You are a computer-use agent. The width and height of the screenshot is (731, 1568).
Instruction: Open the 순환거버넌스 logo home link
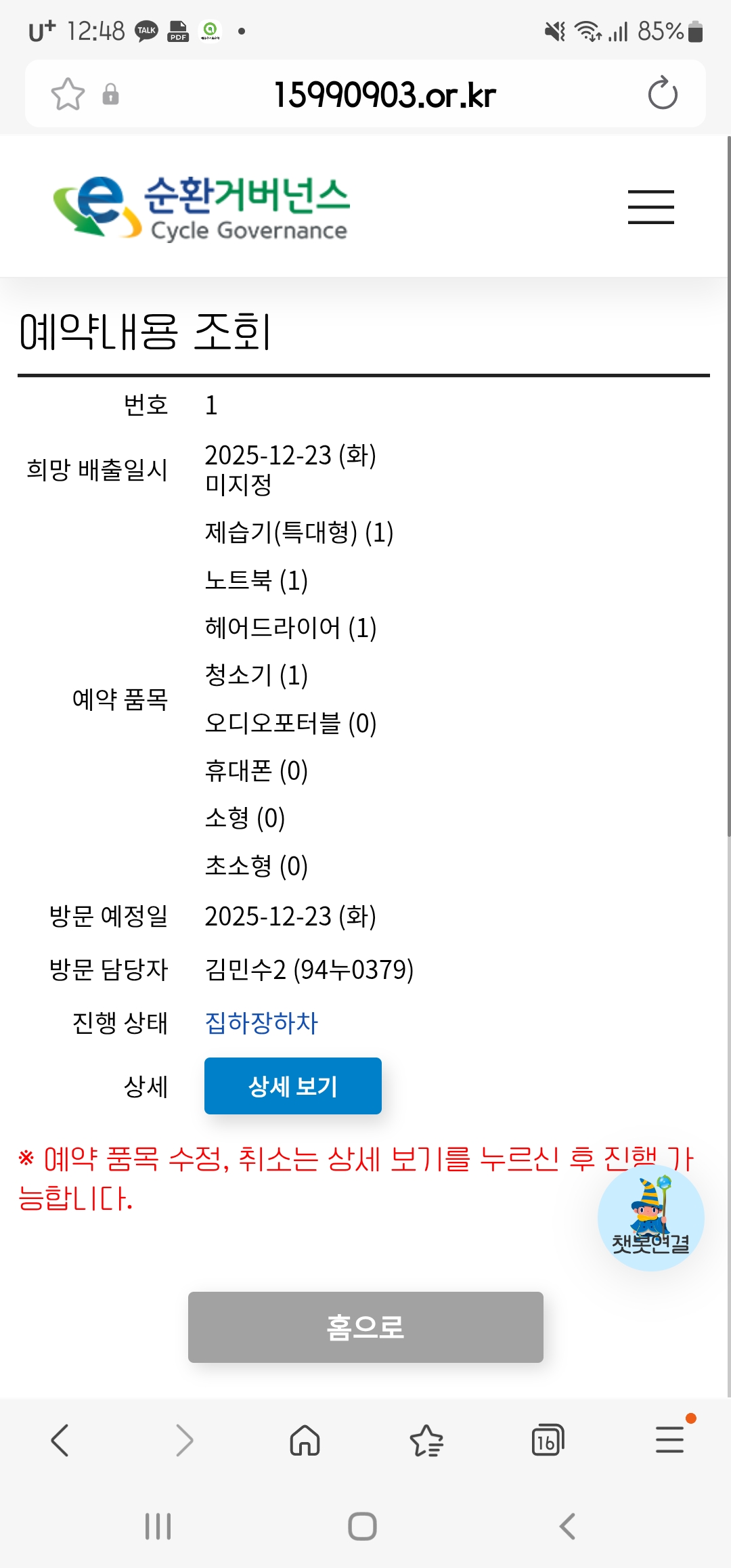pos(201,208)
